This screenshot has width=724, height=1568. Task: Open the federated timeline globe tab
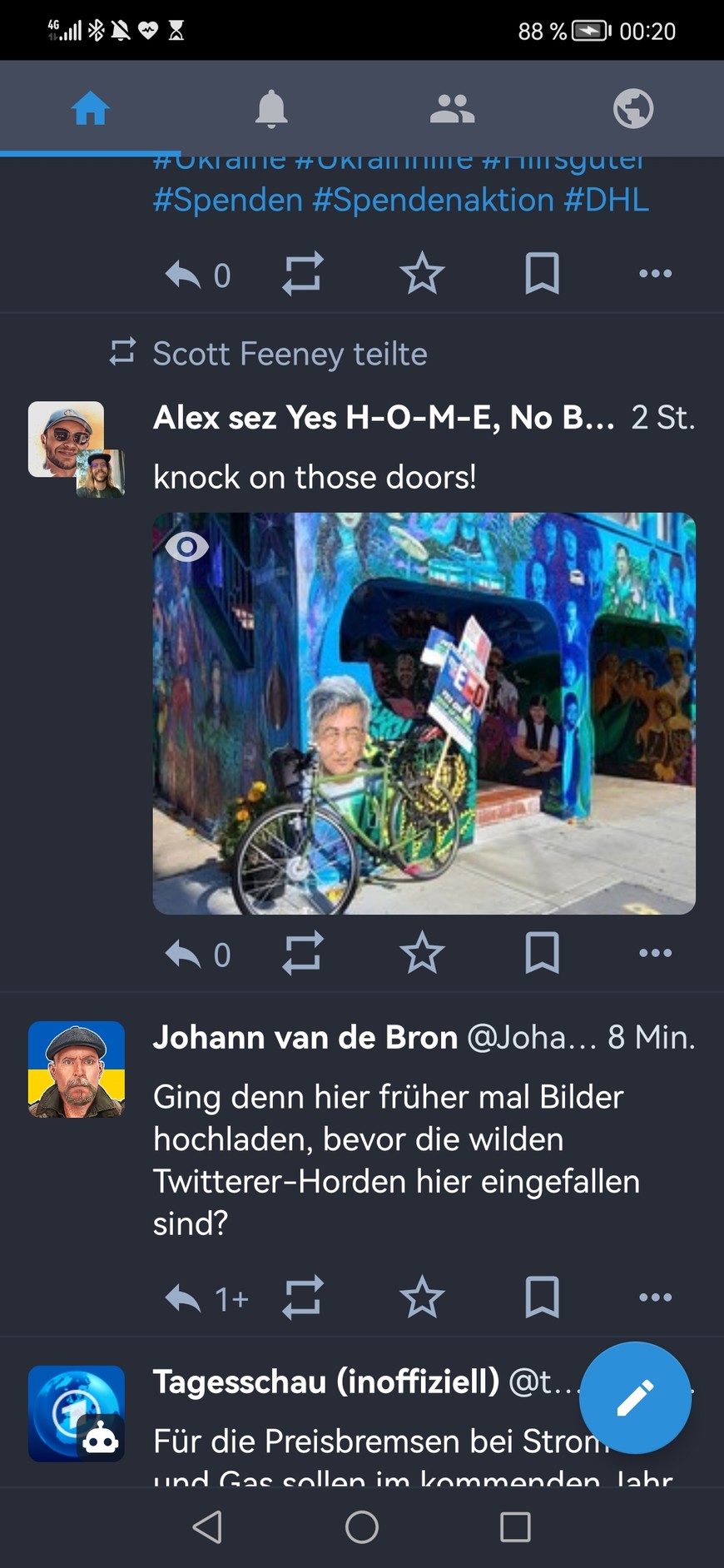click(x=633, y=108)
